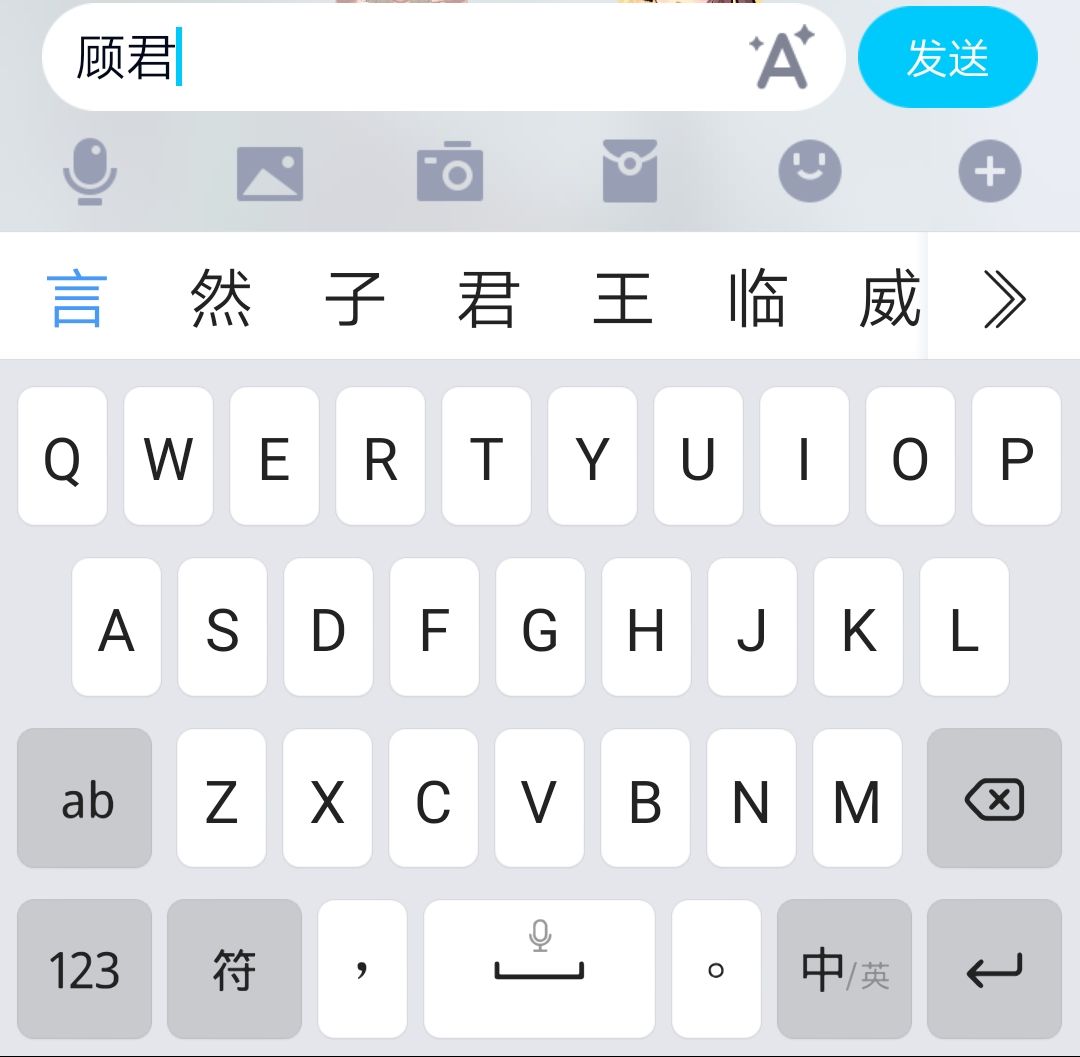Switch to the 123 number keyboard

click(x=84, y=970)
